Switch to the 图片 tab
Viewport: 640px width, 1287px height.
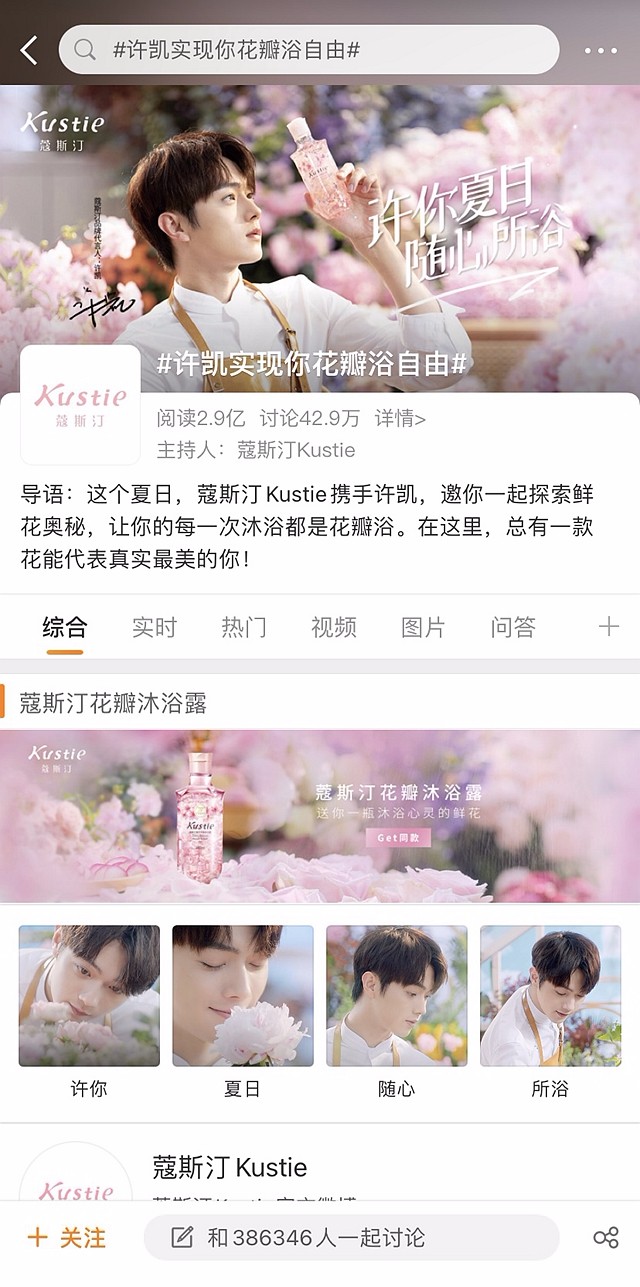(x=423, y=627)
